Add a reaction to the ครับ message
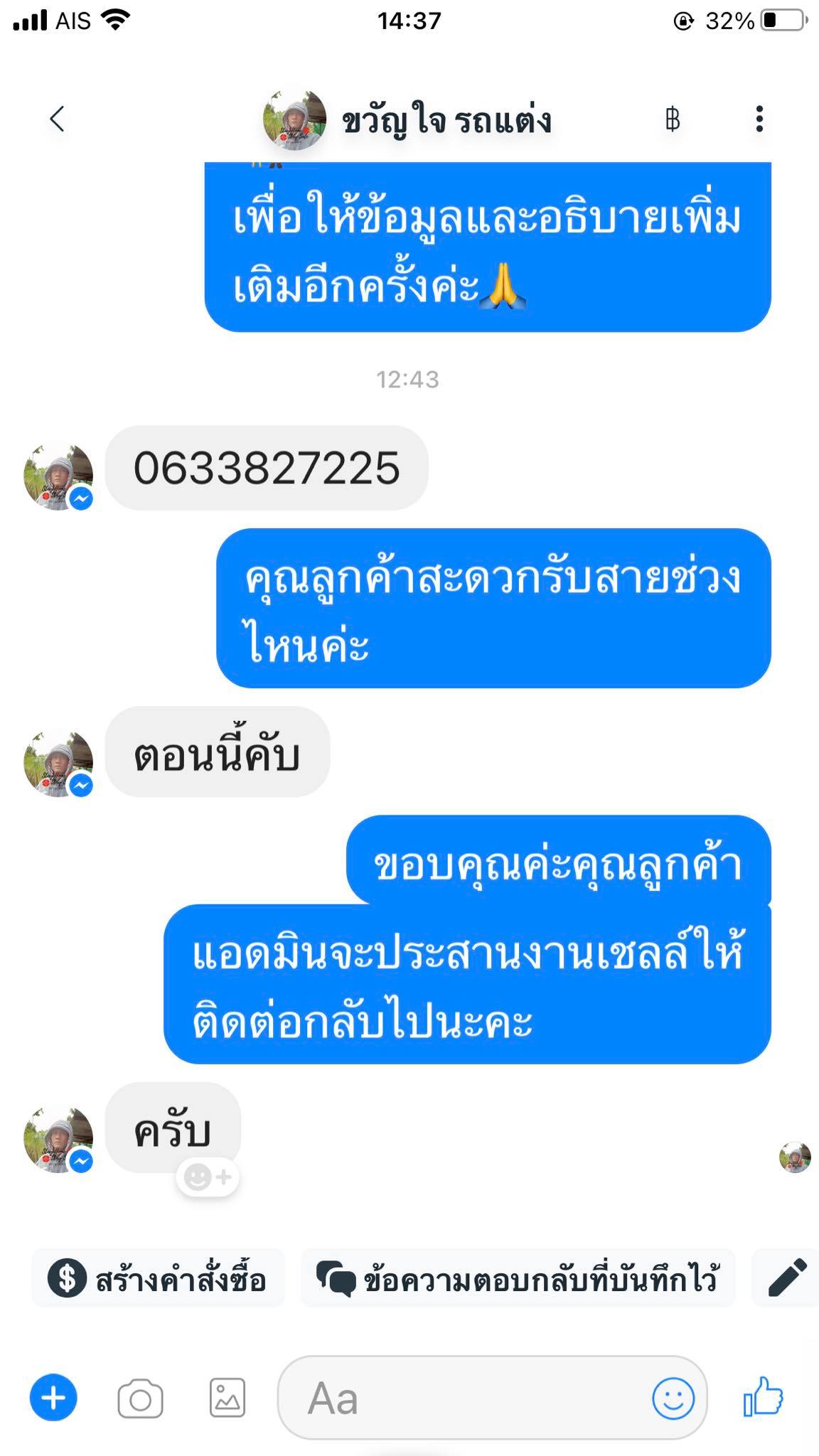 tap(208, 1177)
